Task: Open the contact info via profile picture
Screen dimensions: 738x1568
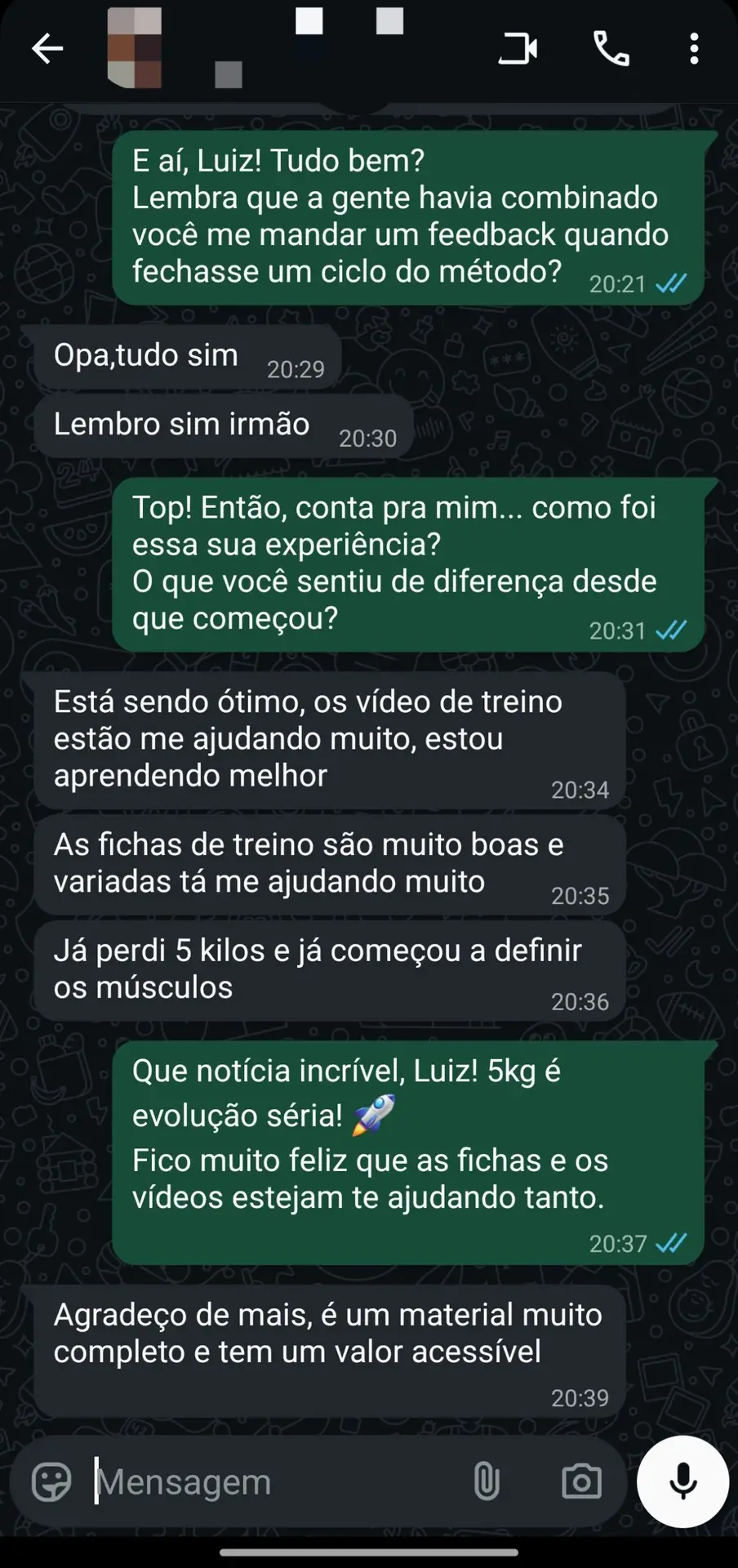Action: point(136,49)
